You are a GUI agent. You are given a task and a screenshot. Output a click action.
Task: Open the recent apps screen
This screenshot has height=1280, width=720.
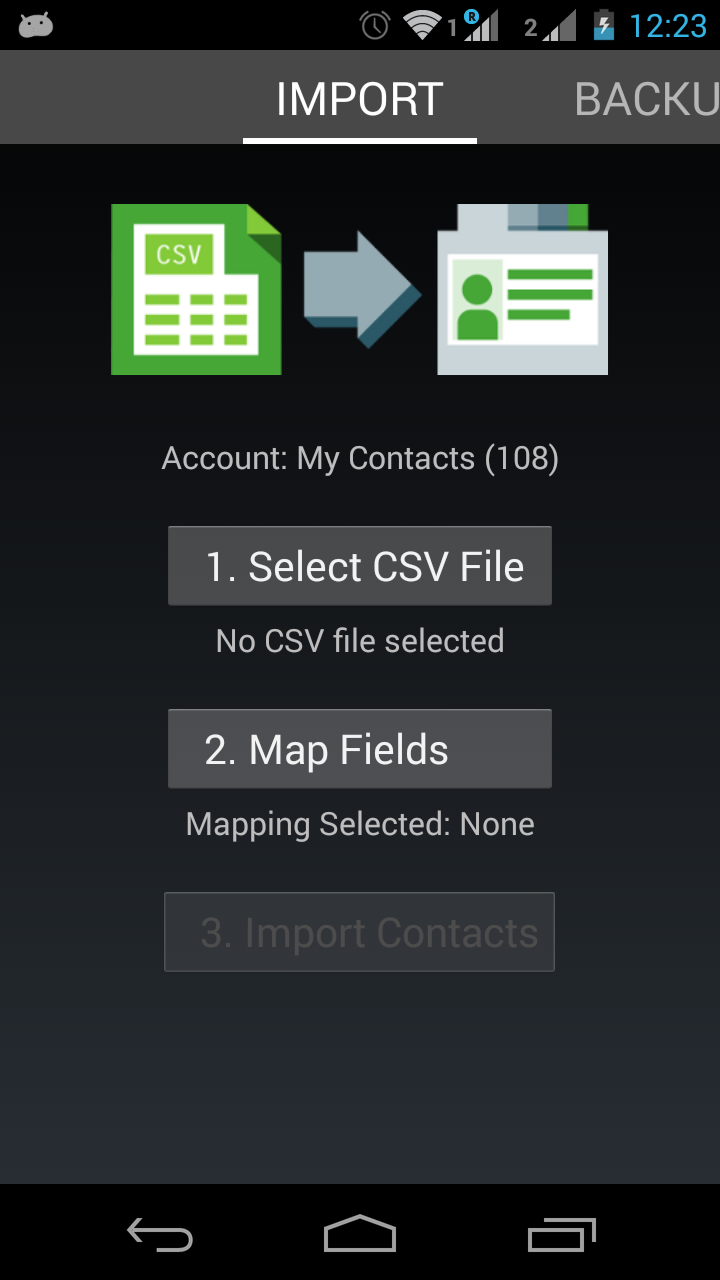coord(561,1234)
